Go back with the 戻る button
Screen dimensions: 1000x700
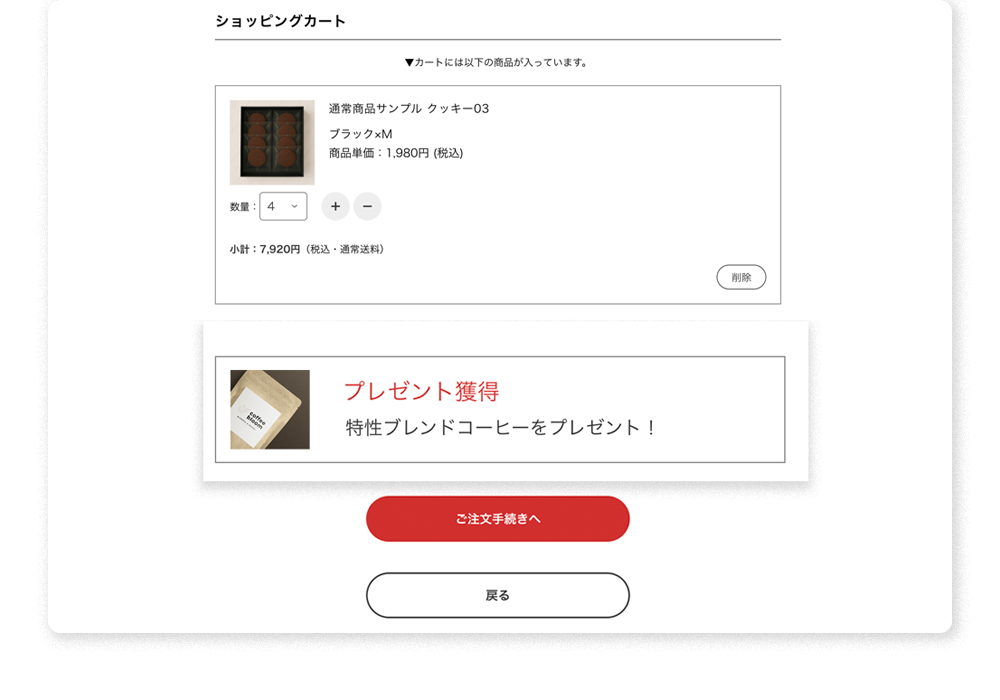coord(497,595)
